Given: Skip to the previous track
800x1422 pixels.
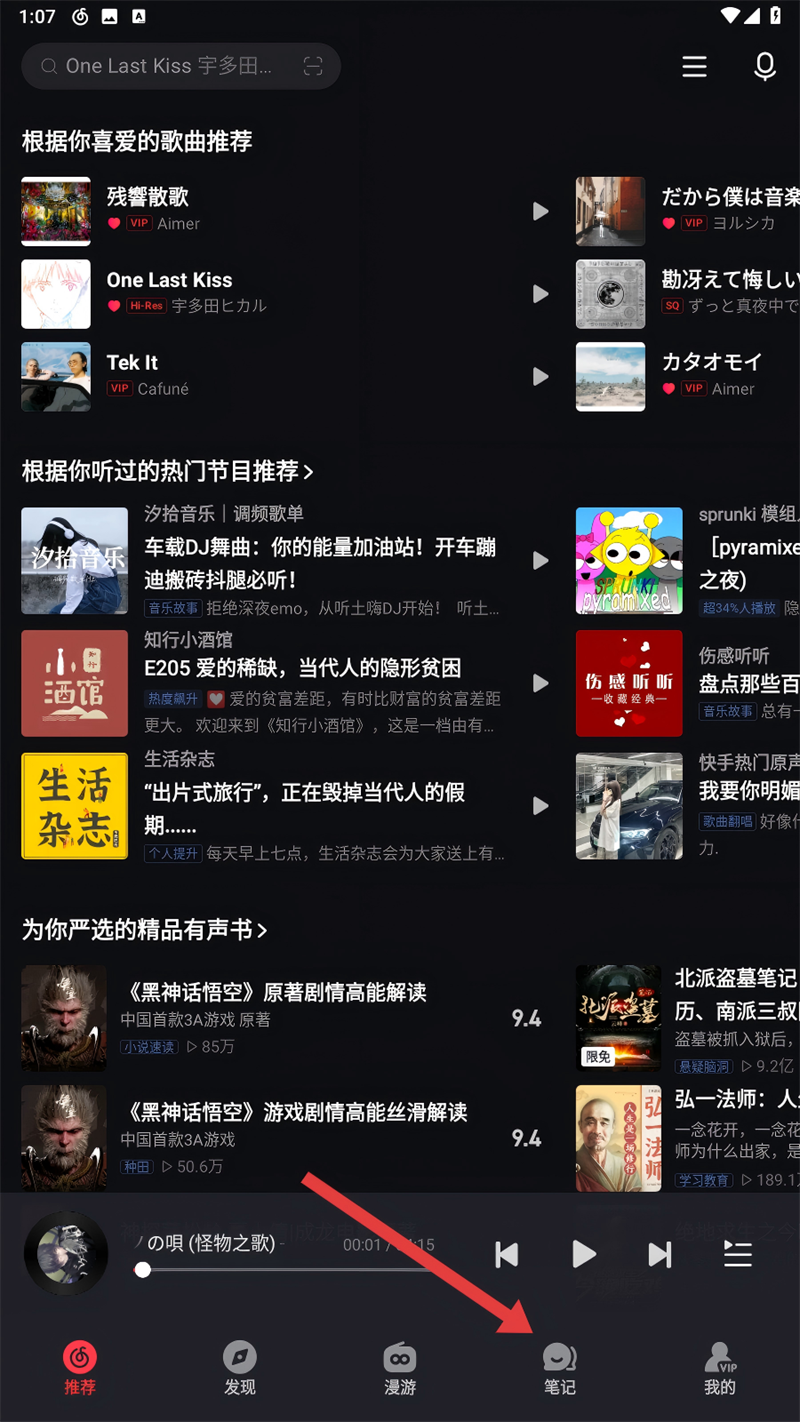Looking at the screenshot, I should point(507,1254).
